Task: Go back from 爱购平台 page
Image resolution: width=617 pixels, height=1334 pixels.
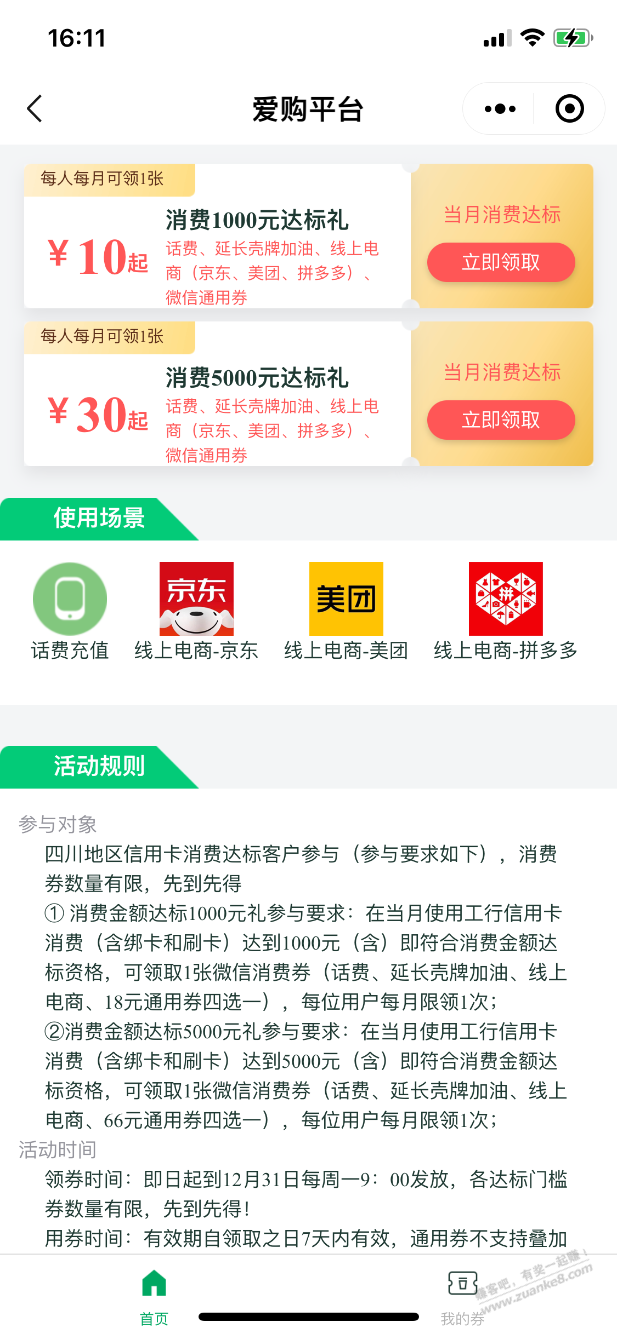Action: click(35, 109)
